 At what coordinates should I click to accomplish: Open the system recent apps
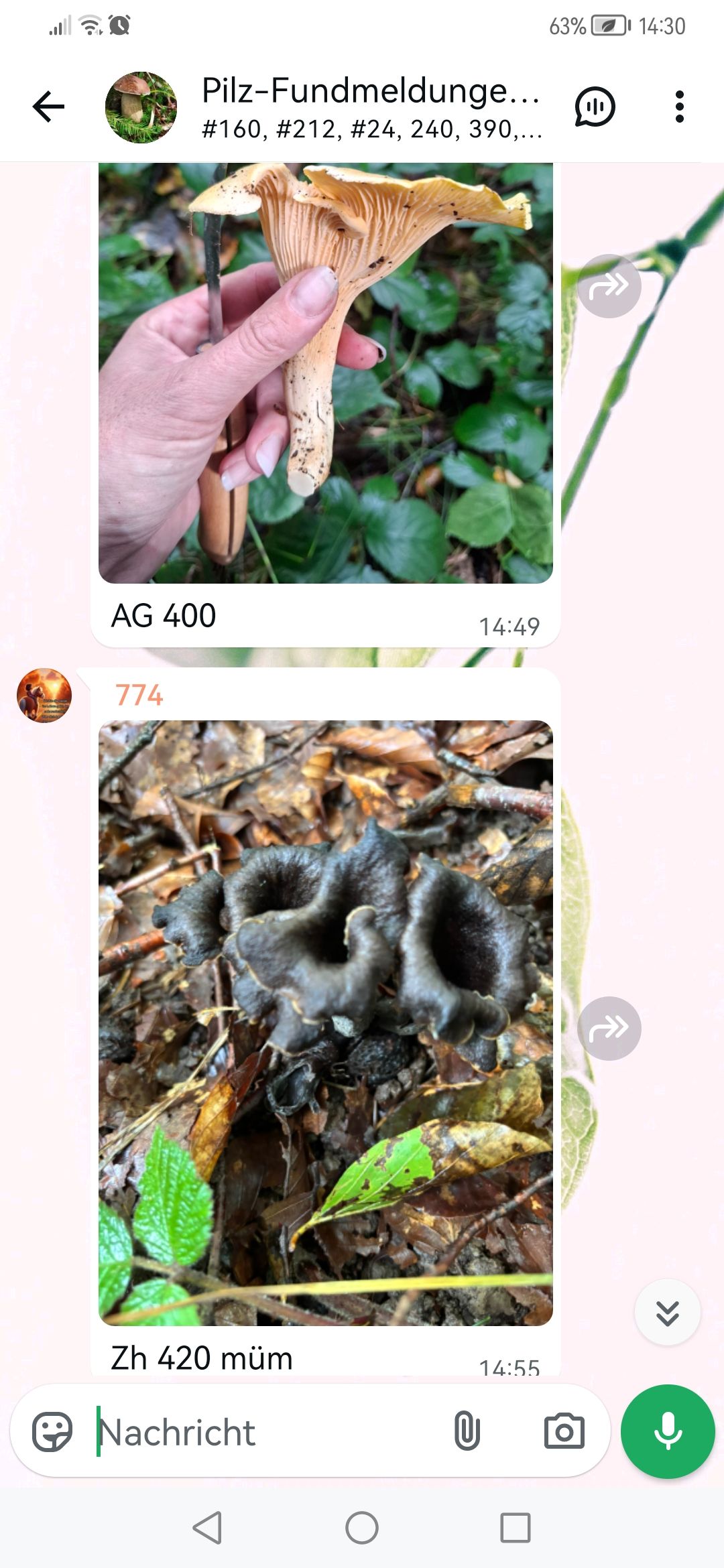point(516,1528)
